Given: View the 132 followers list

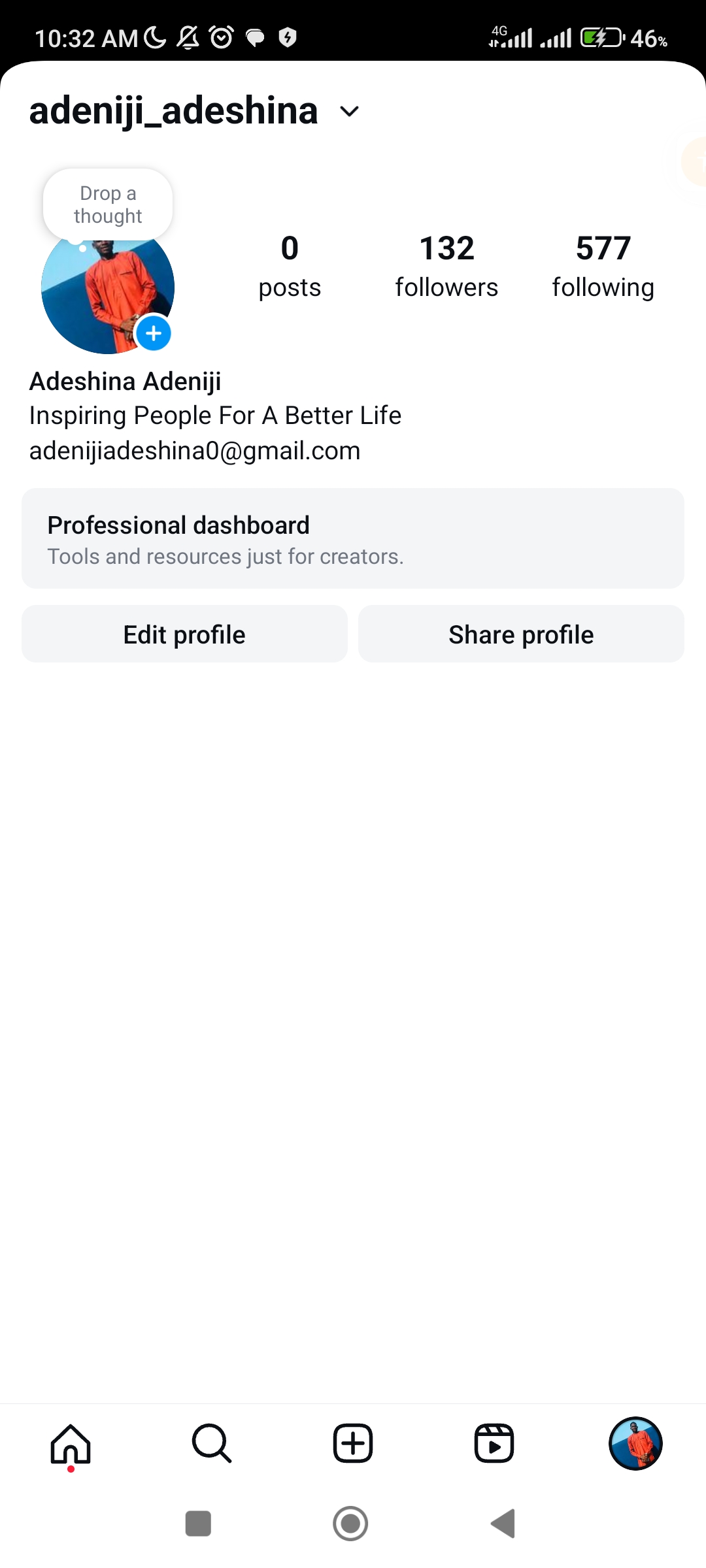Looking at the screenshot, I should click(446, 267).
